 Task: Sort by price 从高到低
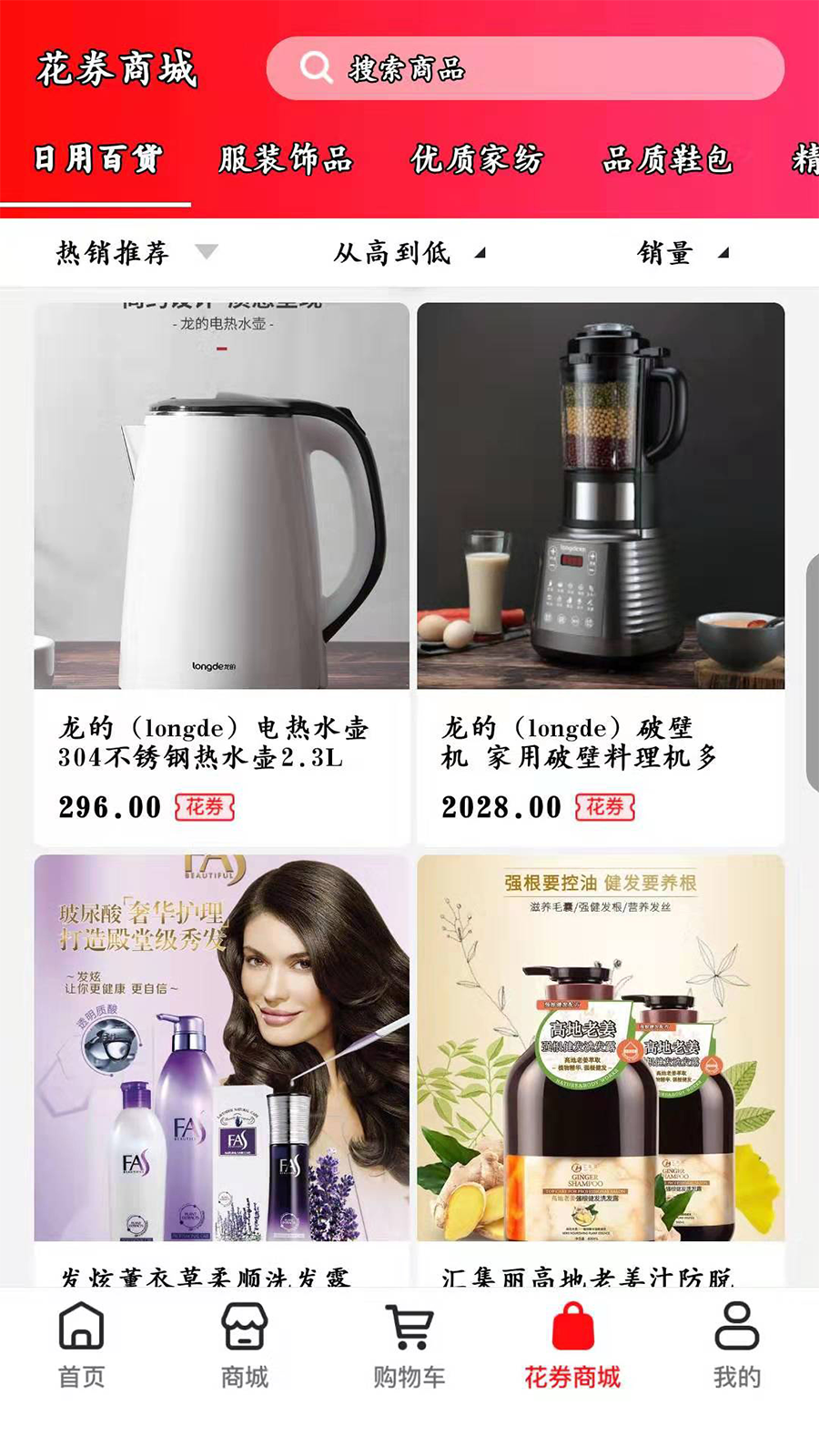409,252
